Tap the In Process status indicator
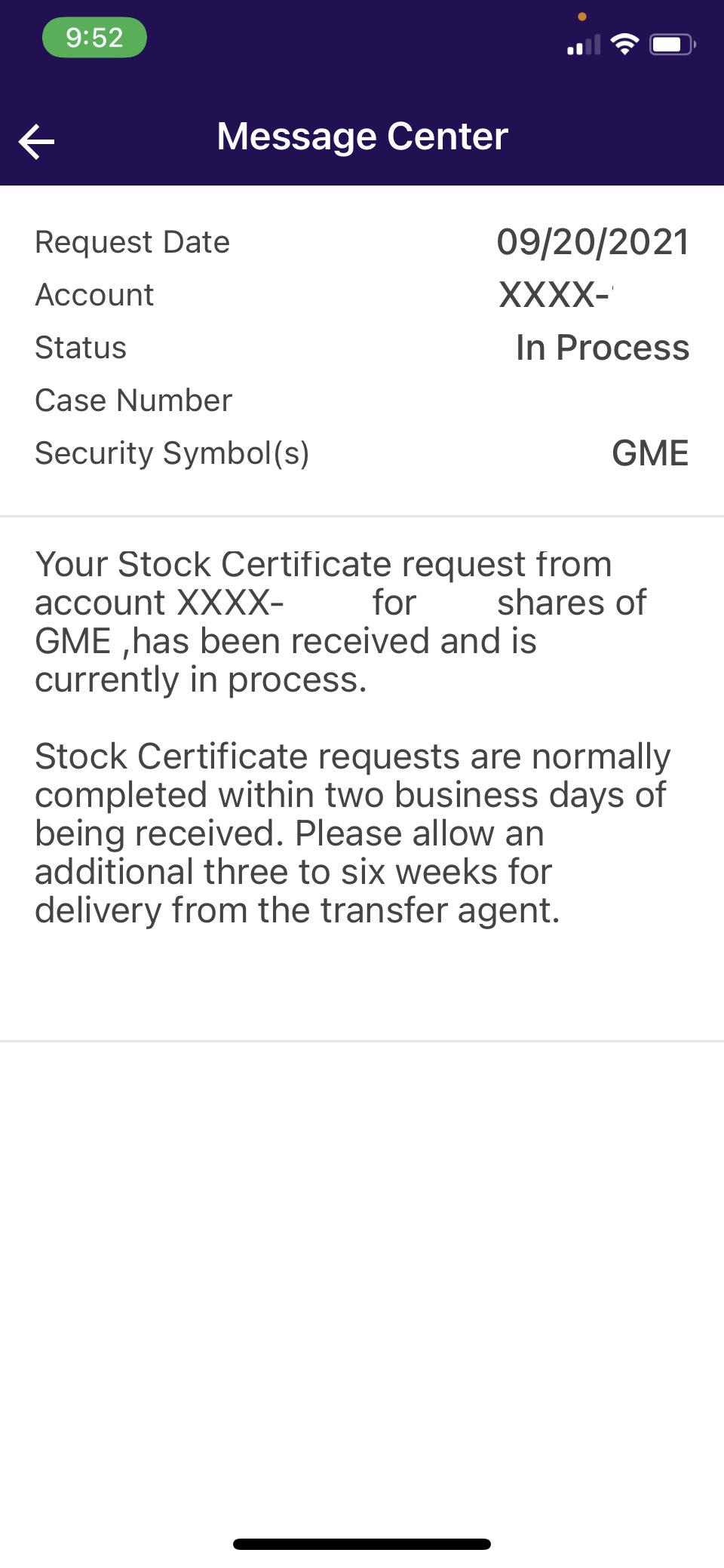 coord(603,347)
